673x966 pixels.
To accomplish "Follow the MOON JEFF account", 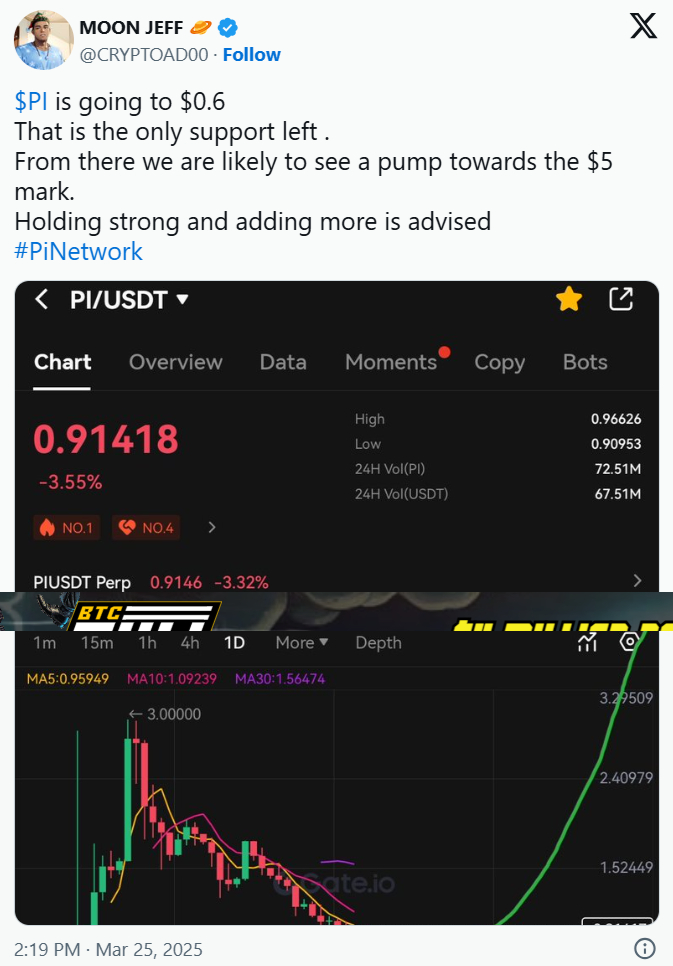I will pos(251,54).
